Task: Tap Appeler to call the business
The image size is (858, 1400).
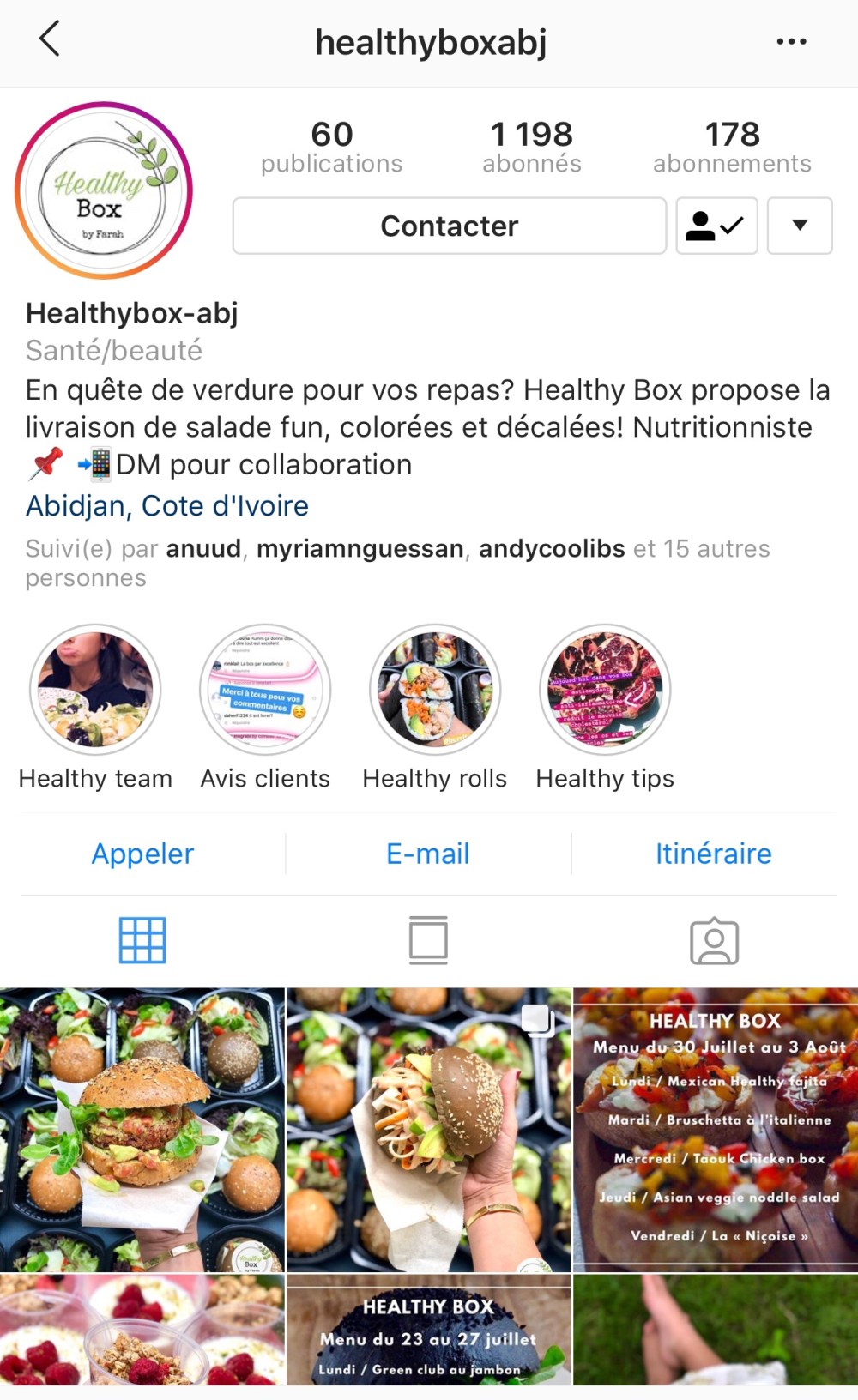Action: pyautogui.click(x=143, y=854)
